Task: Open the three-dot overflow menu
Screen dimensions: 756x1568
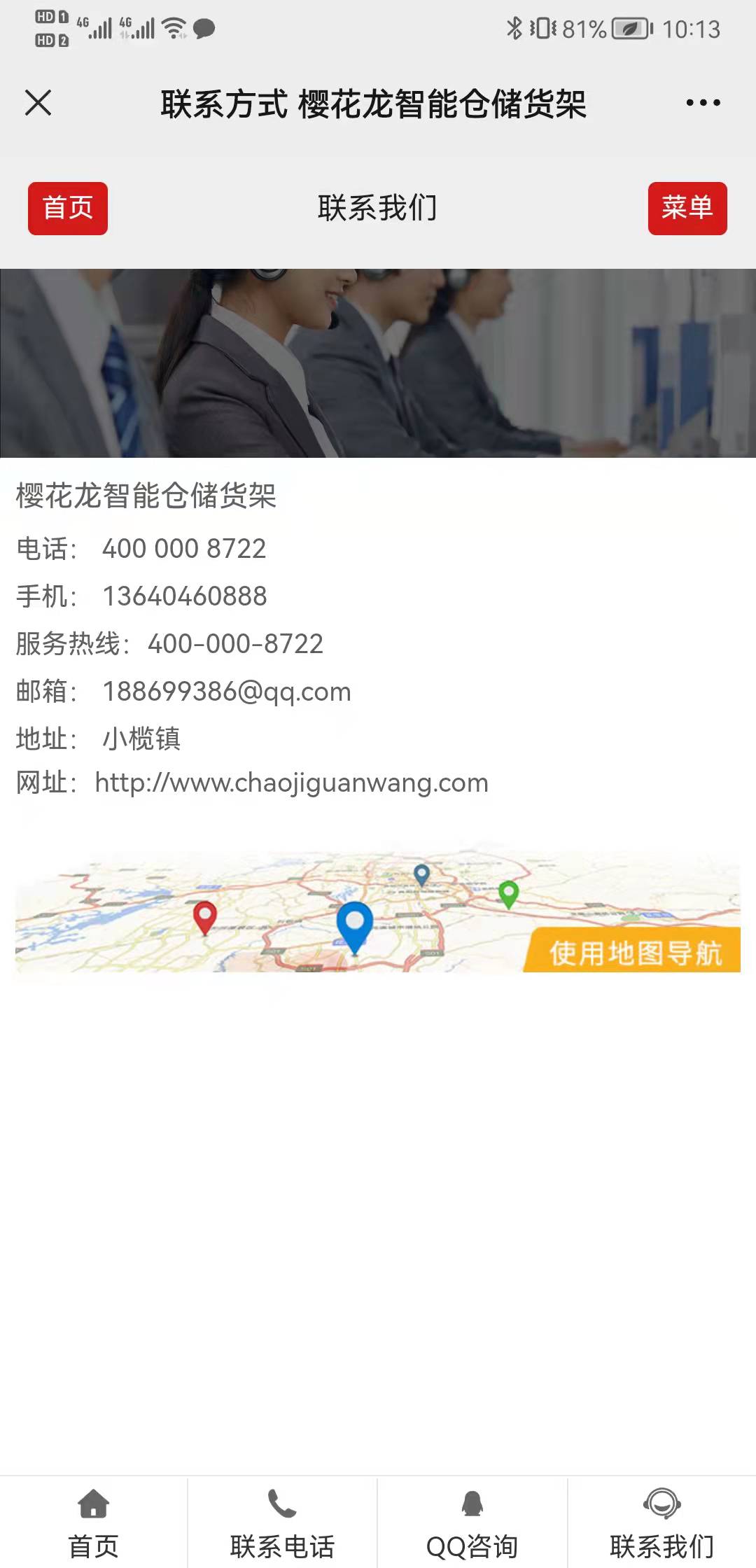Action: tap(703, 103)
